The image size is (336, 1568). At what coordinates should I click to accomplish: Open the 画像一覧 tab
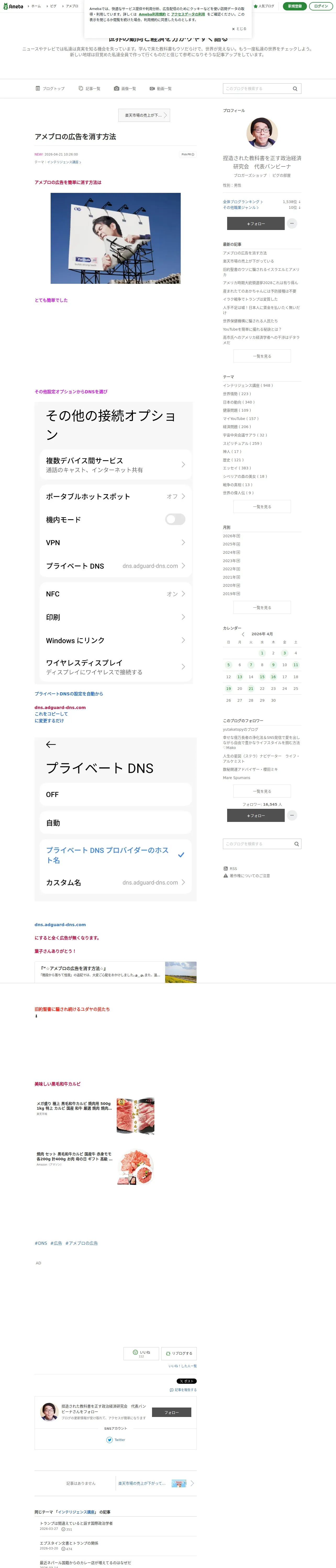pyautogui.click(x=125, y=89)
